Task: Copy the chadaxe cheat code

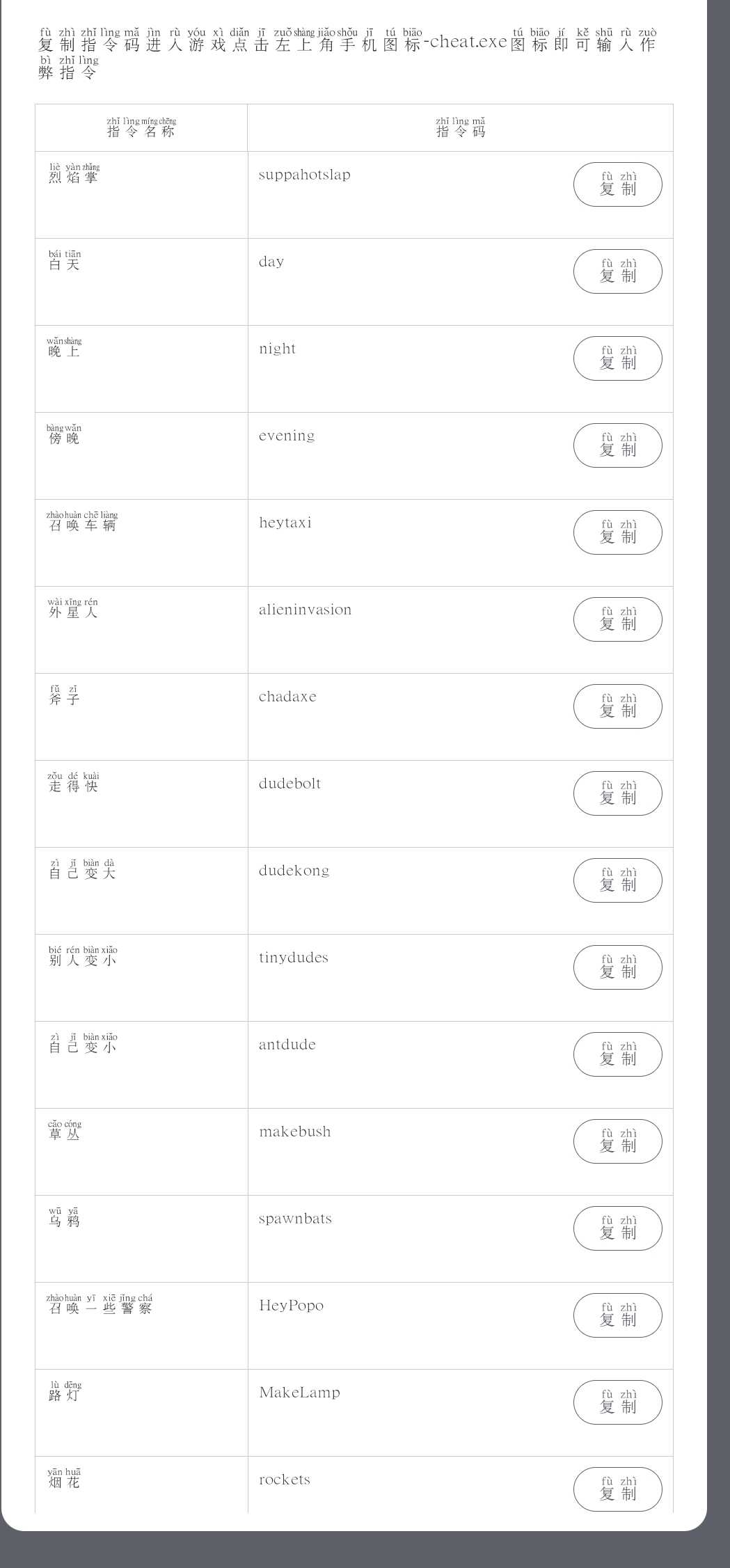Action: [617, 706]
